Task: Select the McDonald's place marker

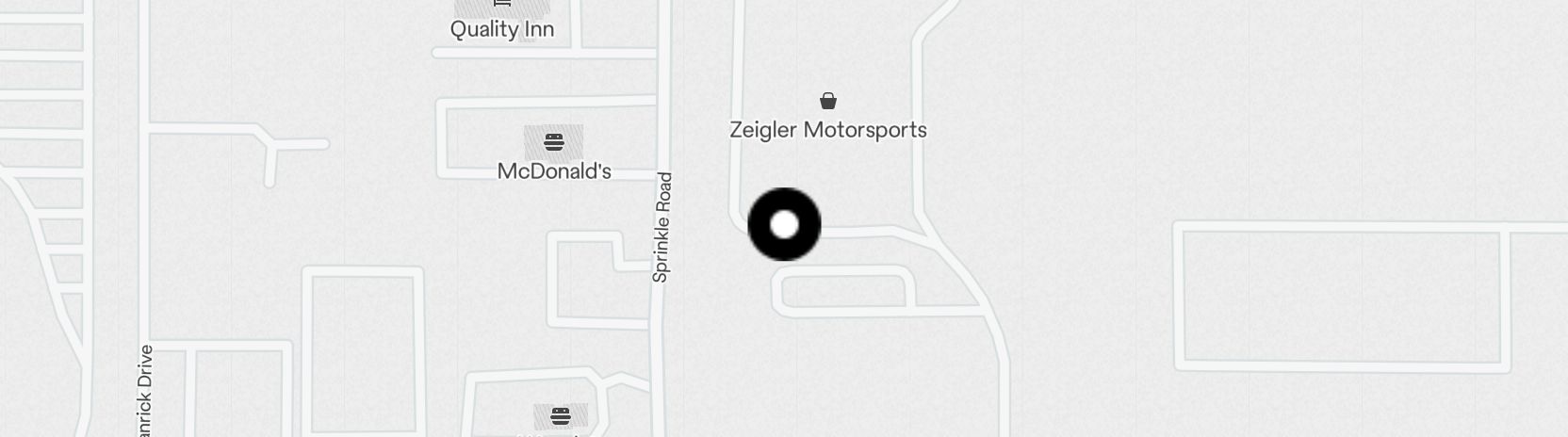Action: coord(554,143)
